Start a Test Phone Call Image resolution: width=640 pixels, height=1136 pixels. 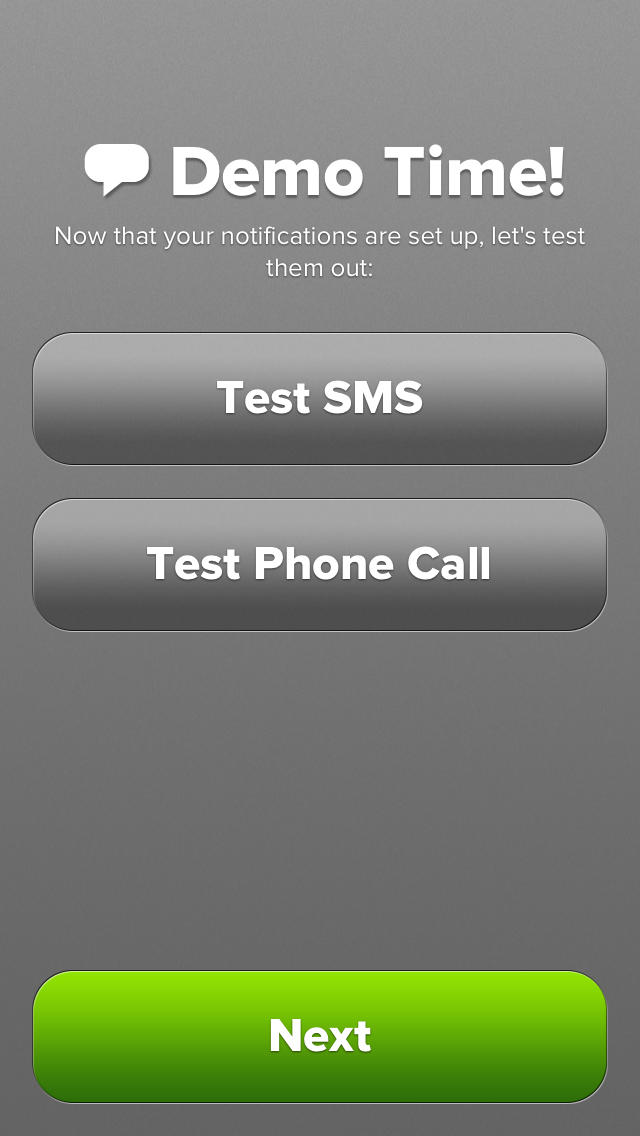320,564
